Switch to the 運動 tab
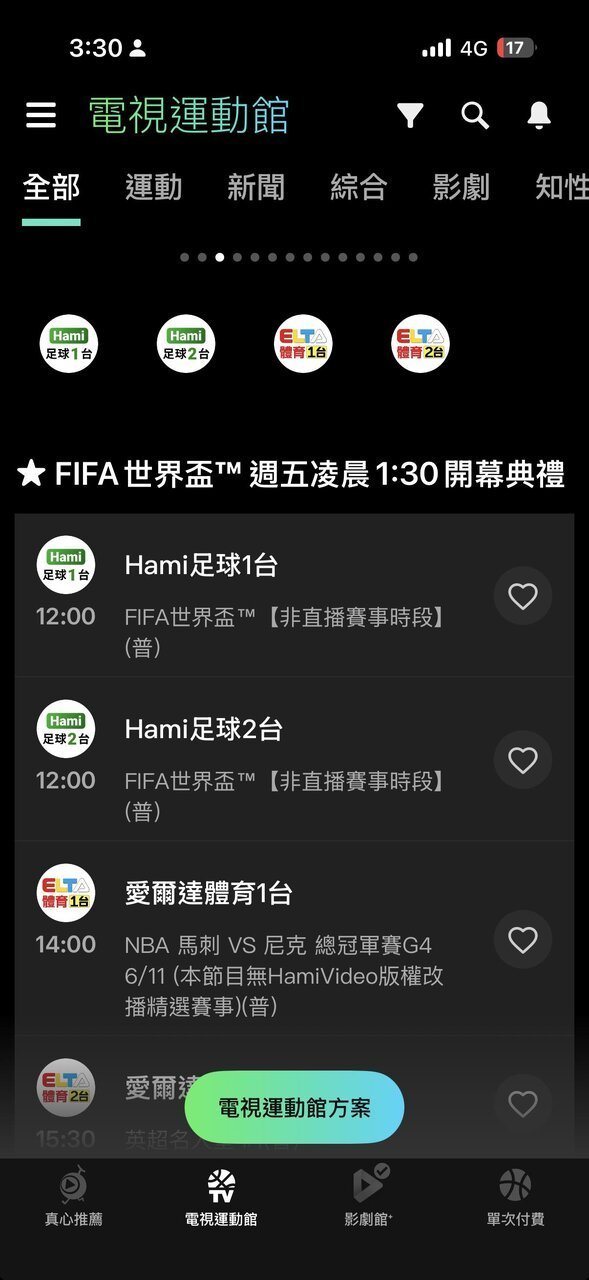 coord(154,187)
